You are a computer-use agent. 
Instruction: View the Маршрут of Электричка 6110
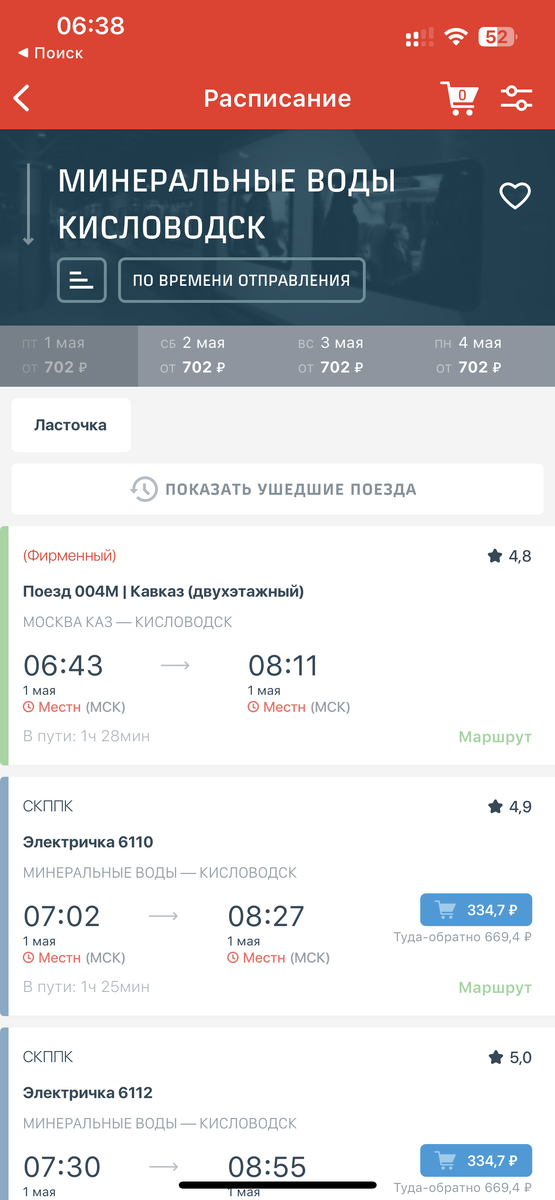495,987
